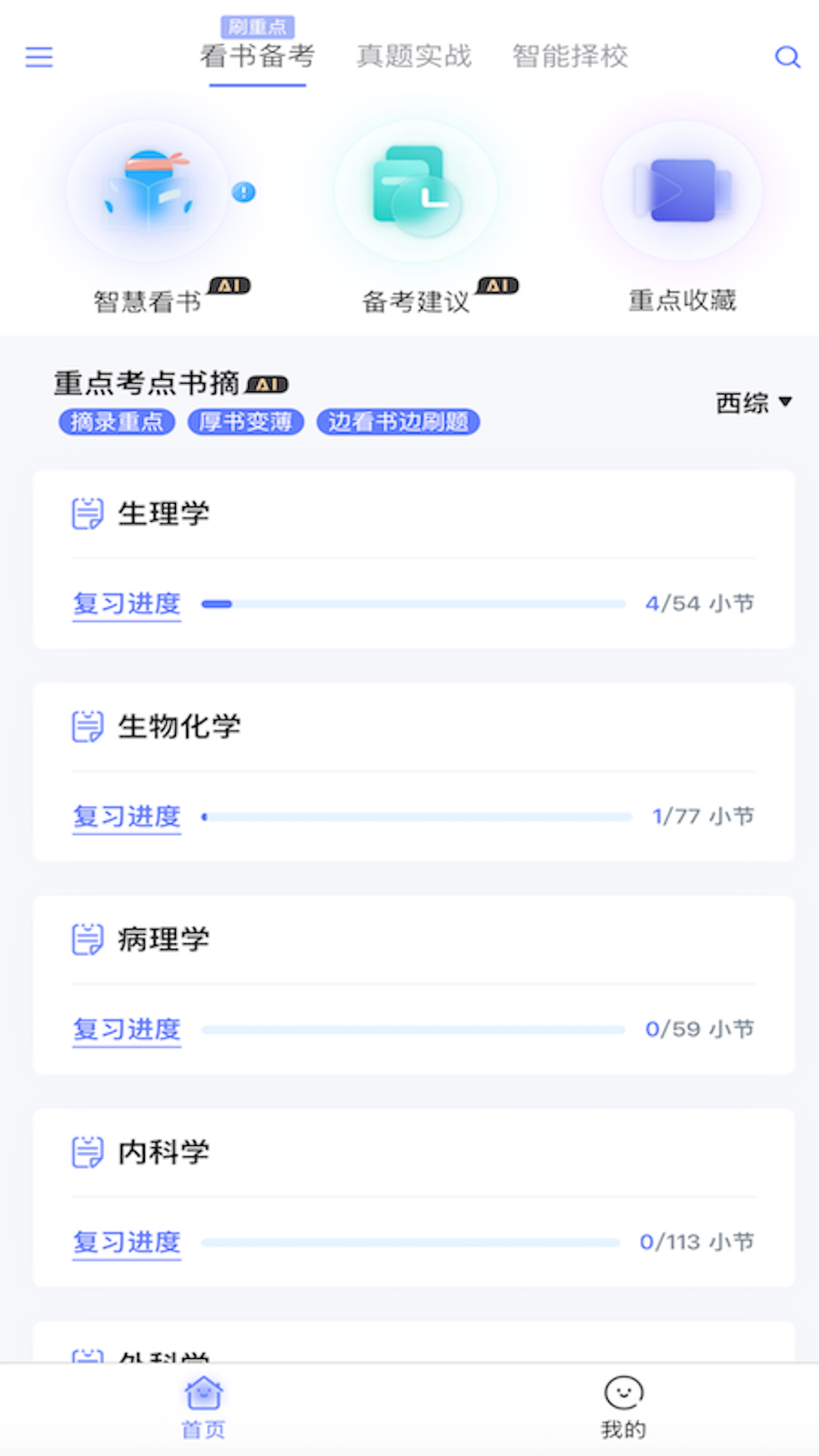Toggle the 厚书变薄 tag
This screenshot has width=819, height=1456.
[245, 422]
